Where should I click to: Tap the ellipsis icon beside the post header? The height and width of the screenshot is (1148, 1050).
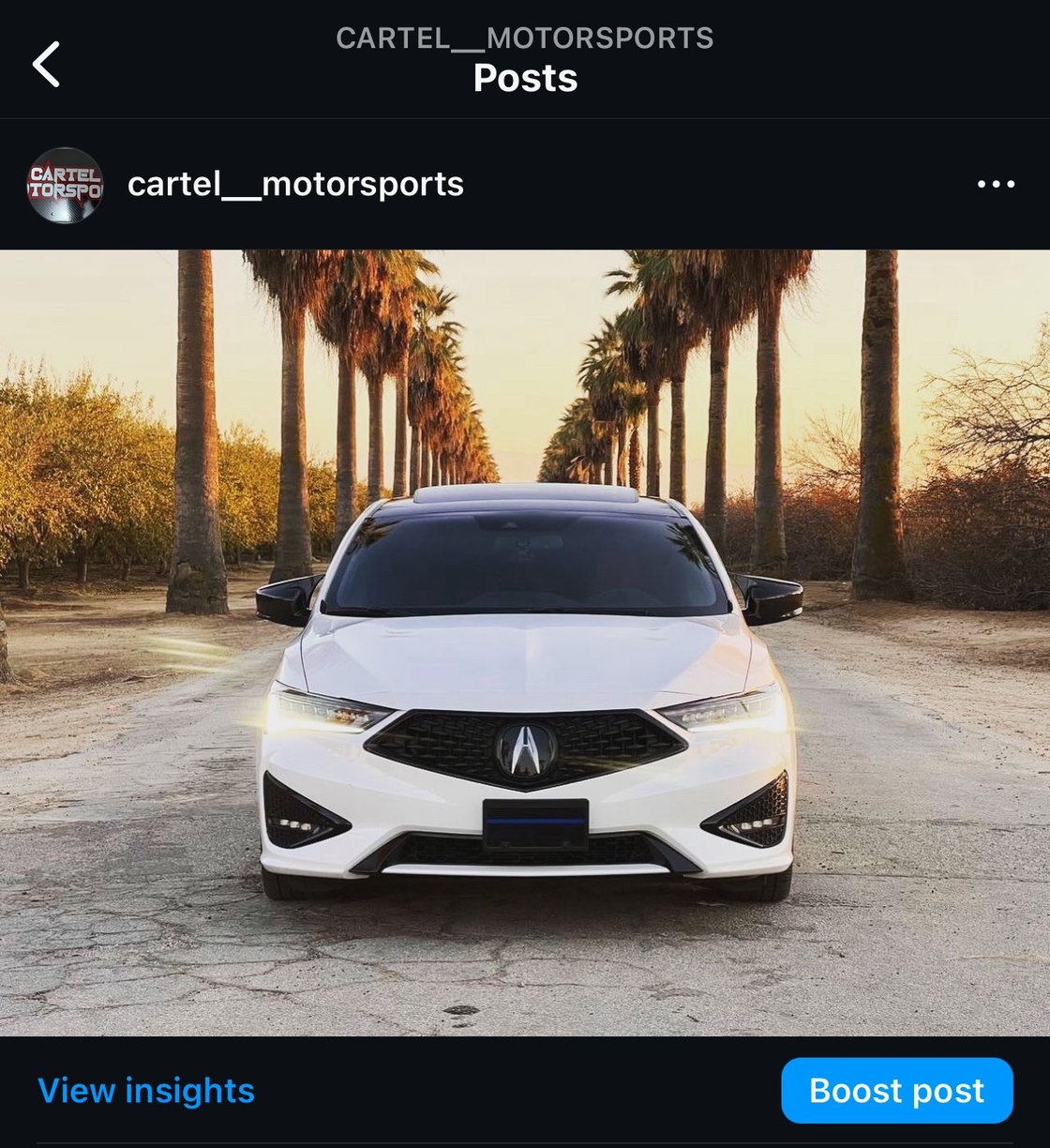(x=997, y=185)
